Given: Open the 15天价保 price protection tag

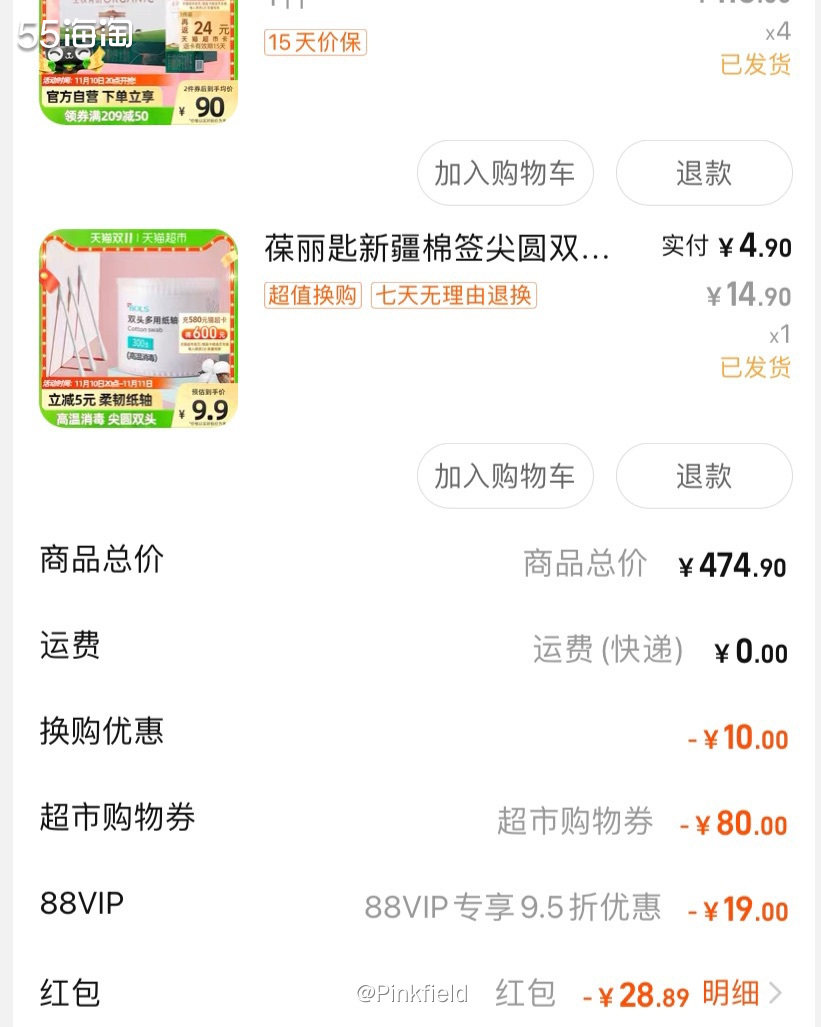Looking at the screenshot, I should point(314,42).
